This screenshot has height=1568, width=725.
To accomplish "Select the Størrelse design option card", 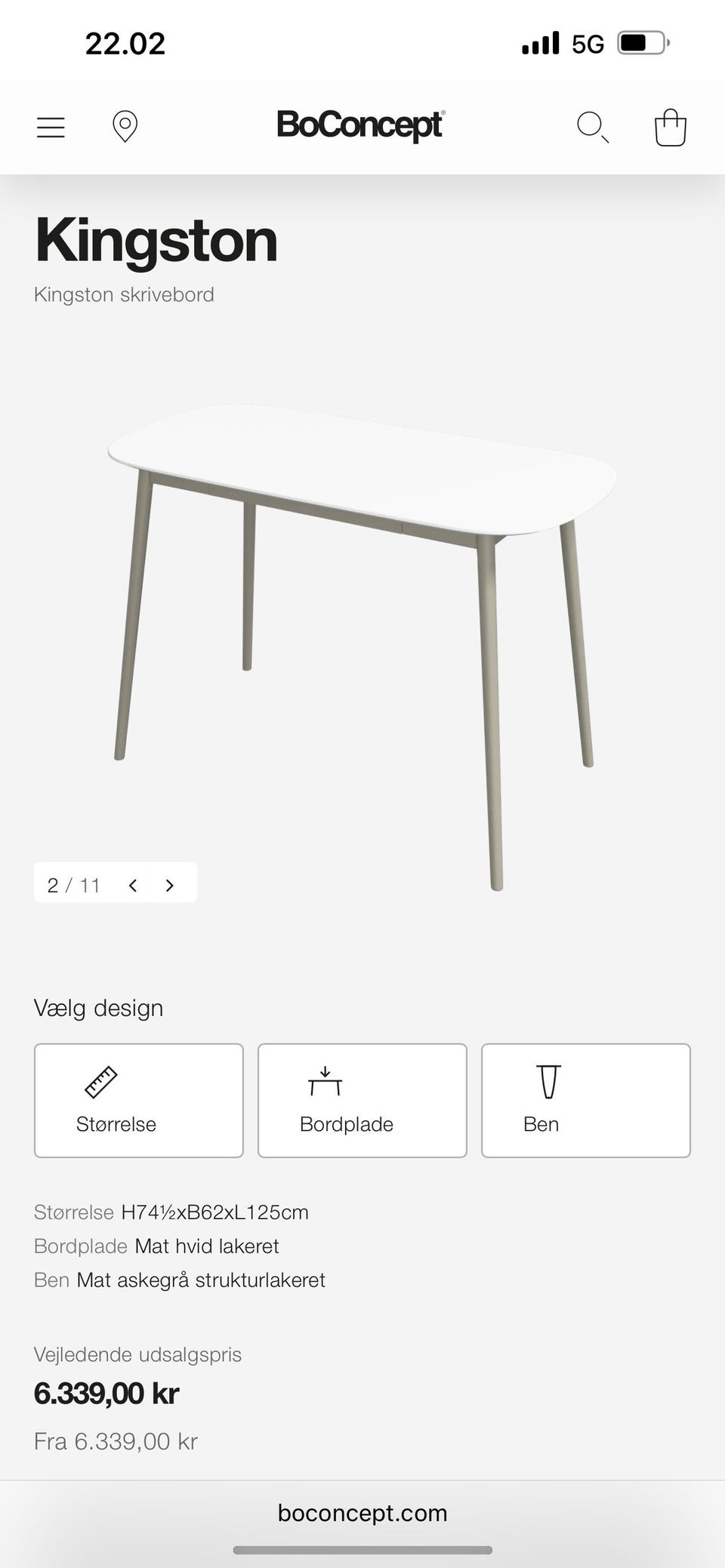I will click(x=138, y=1100).
